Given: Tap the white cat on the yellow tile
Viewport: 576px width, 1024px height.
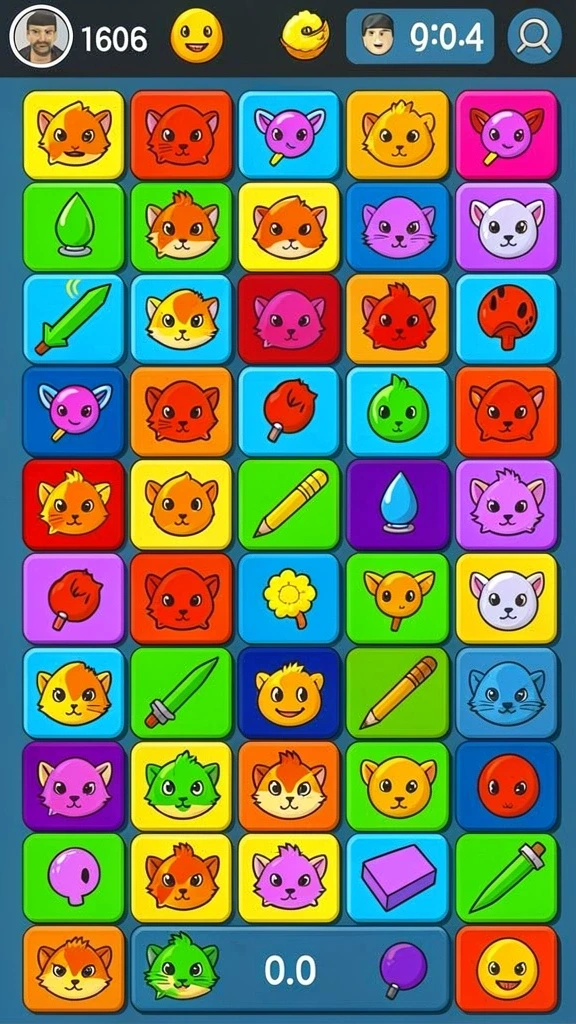Looking at the screenshot, I should coord(507,599).
